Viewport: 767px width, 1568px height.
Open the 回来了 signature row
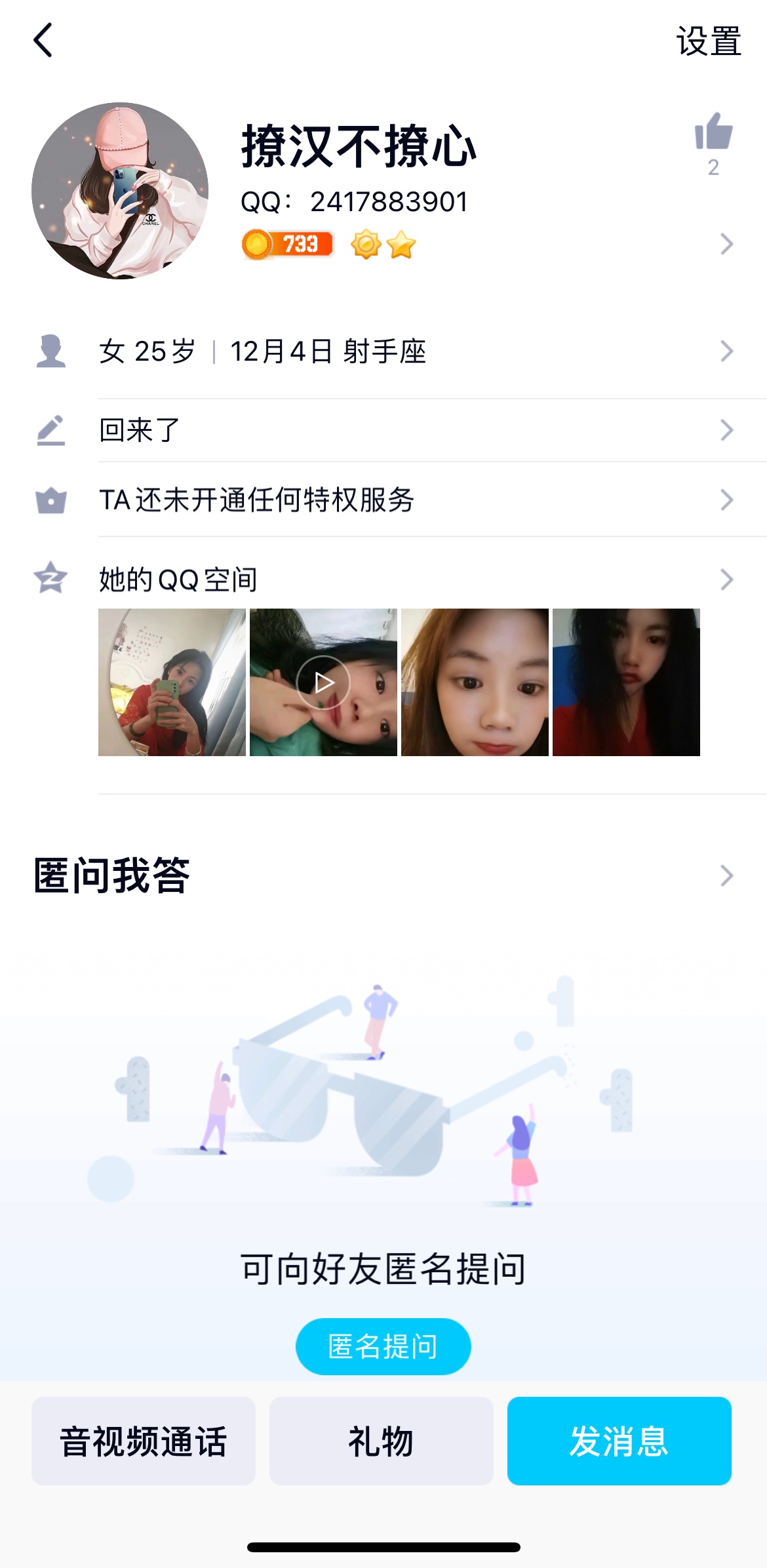click(393, 431)
